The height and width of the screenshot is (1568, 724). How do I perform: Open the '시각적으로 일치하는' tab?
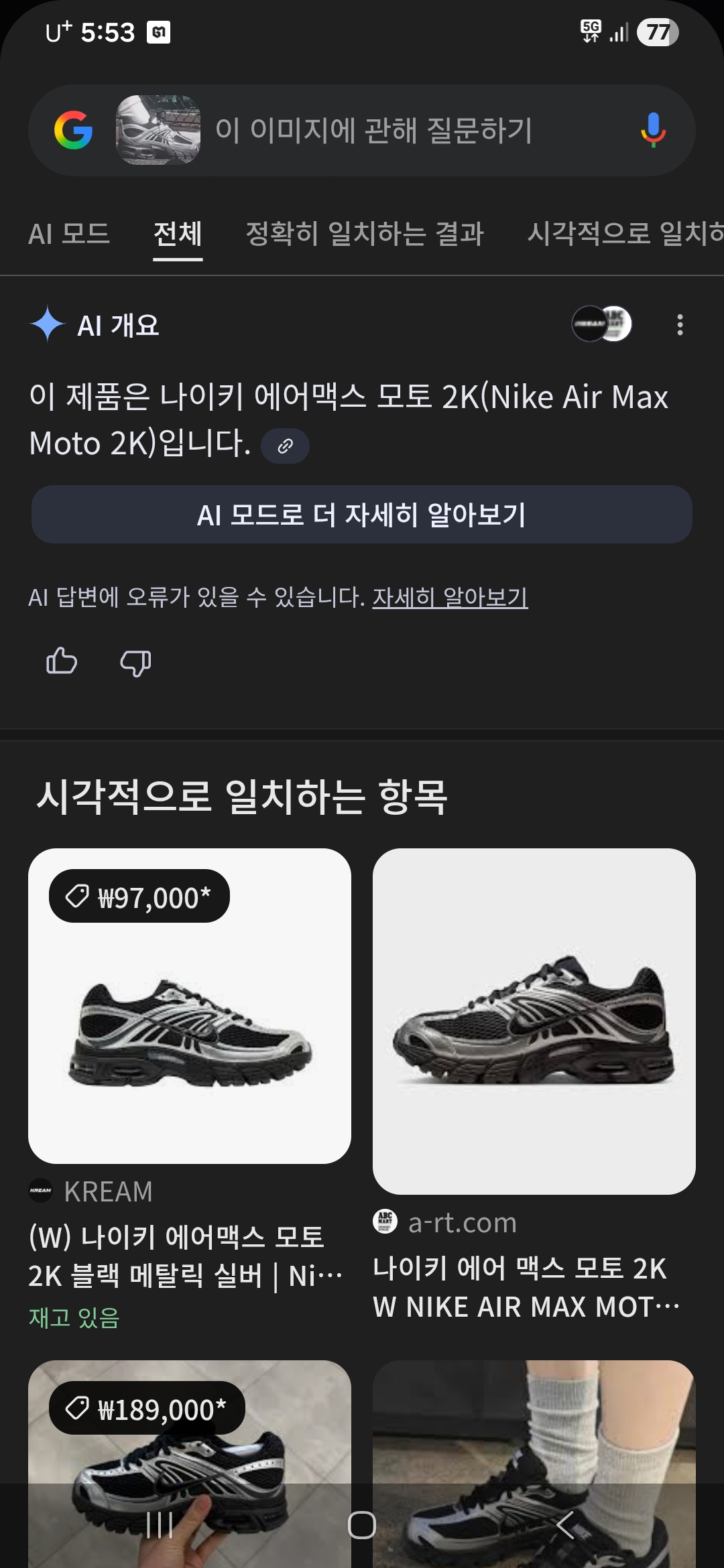click(x=623, y=234)
